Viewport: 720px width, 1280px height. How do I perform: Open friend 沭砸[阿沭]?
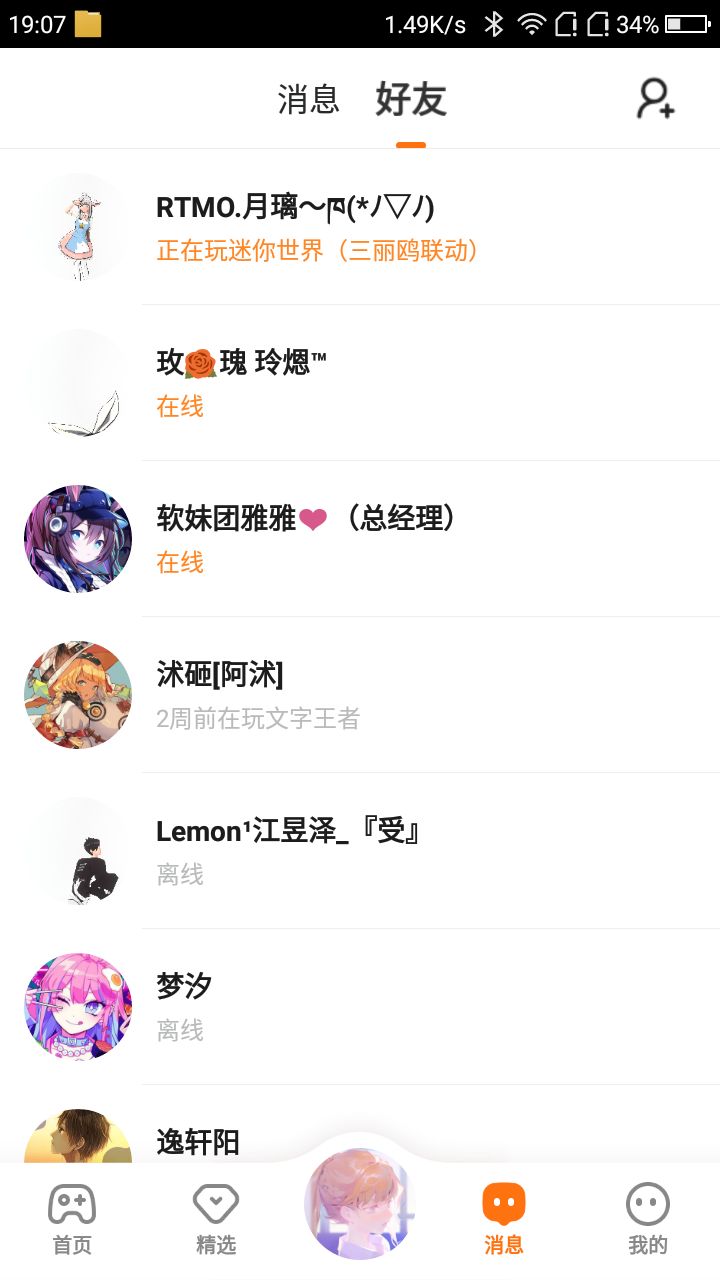pos(360,695)
